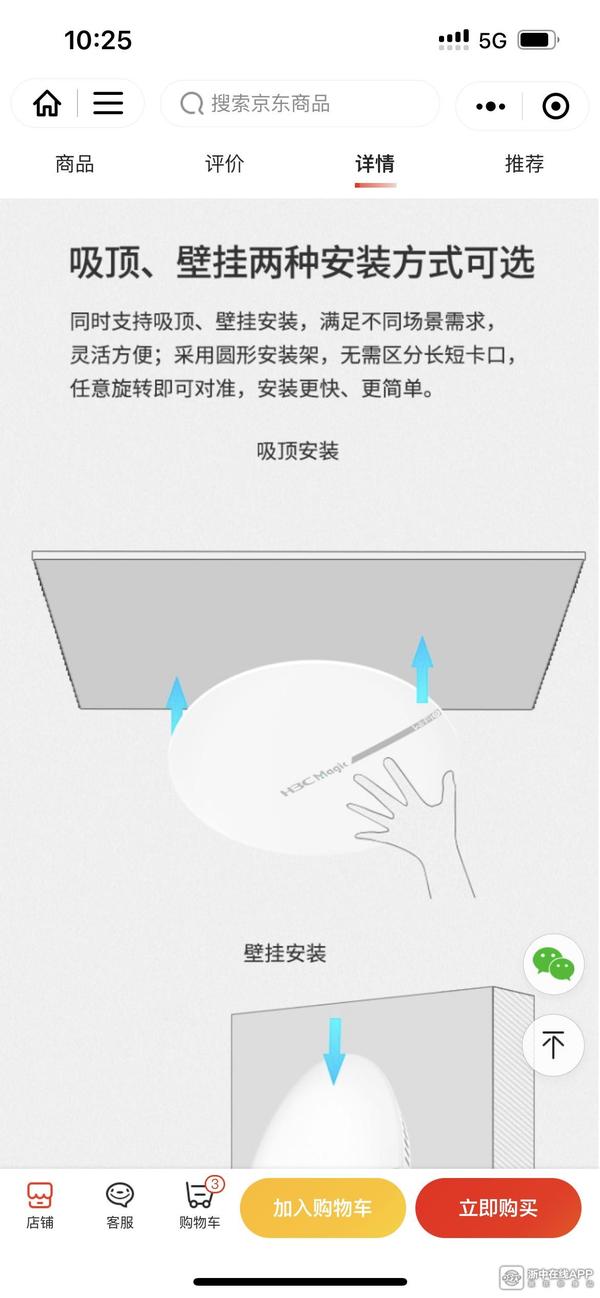Open the 购物车 shopping cart
The image size is (600, 1298).
(x=200, y=1206)
